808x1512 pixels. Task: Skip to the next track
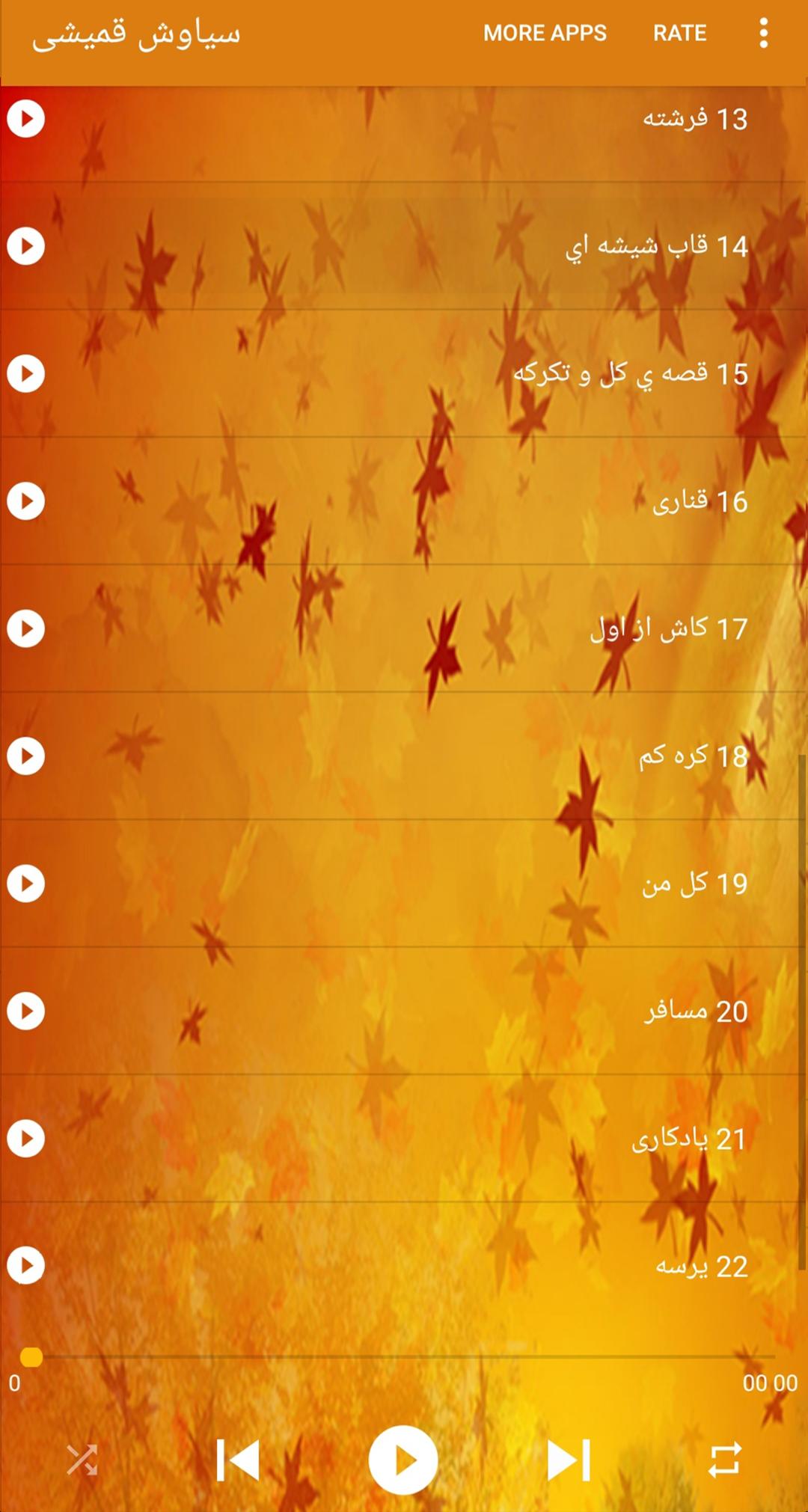[x=569, y=1460]
